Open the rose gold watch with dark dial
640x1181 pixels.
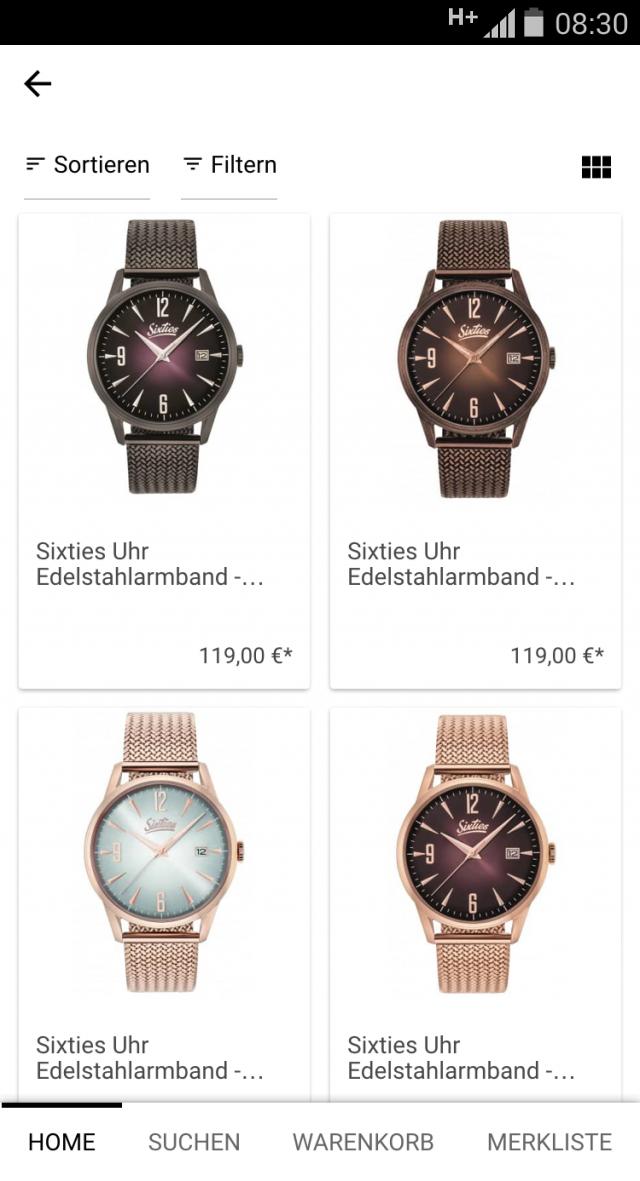tap(475, 851)
